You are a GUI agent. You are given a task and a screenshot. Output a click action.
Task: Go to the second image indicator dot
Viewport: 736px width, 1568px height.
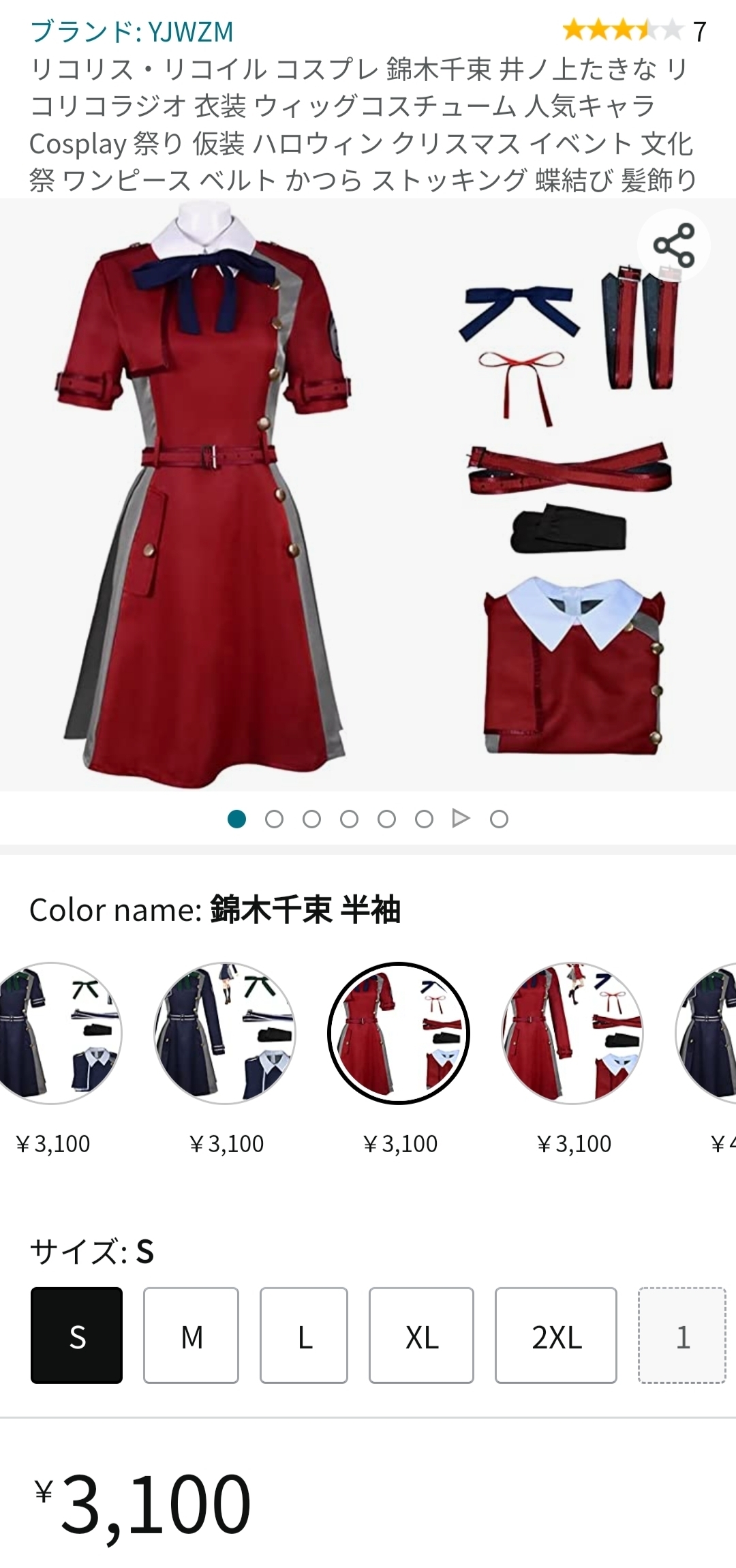[x=274, y=819]
